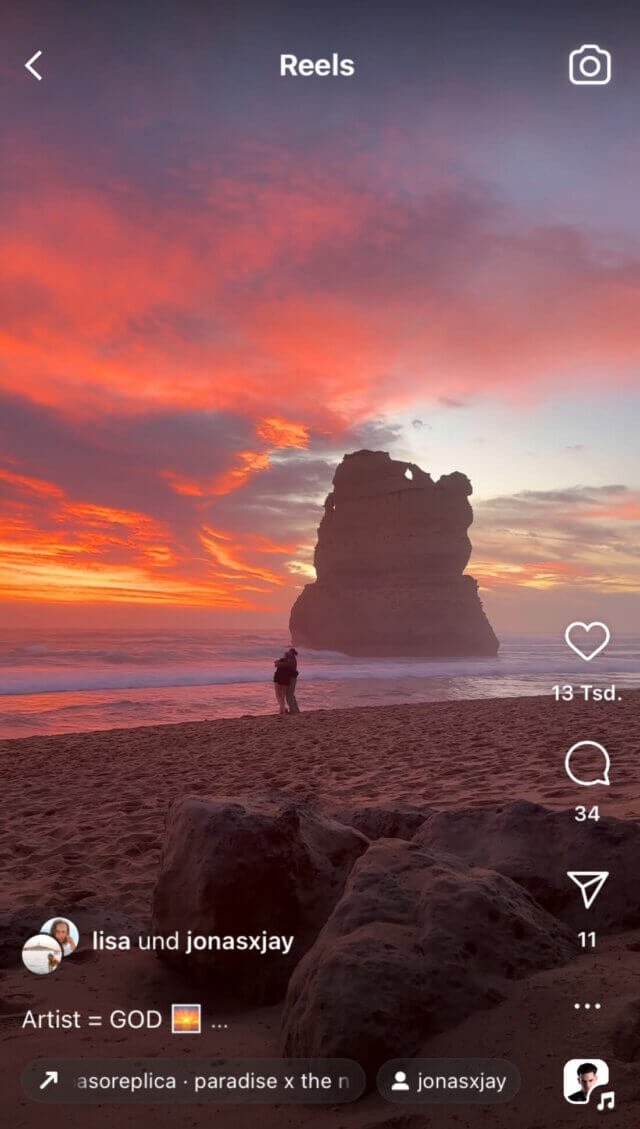Go back using the back arrow
Viewport: 640px width, 1129px height.
coord(34,66)
